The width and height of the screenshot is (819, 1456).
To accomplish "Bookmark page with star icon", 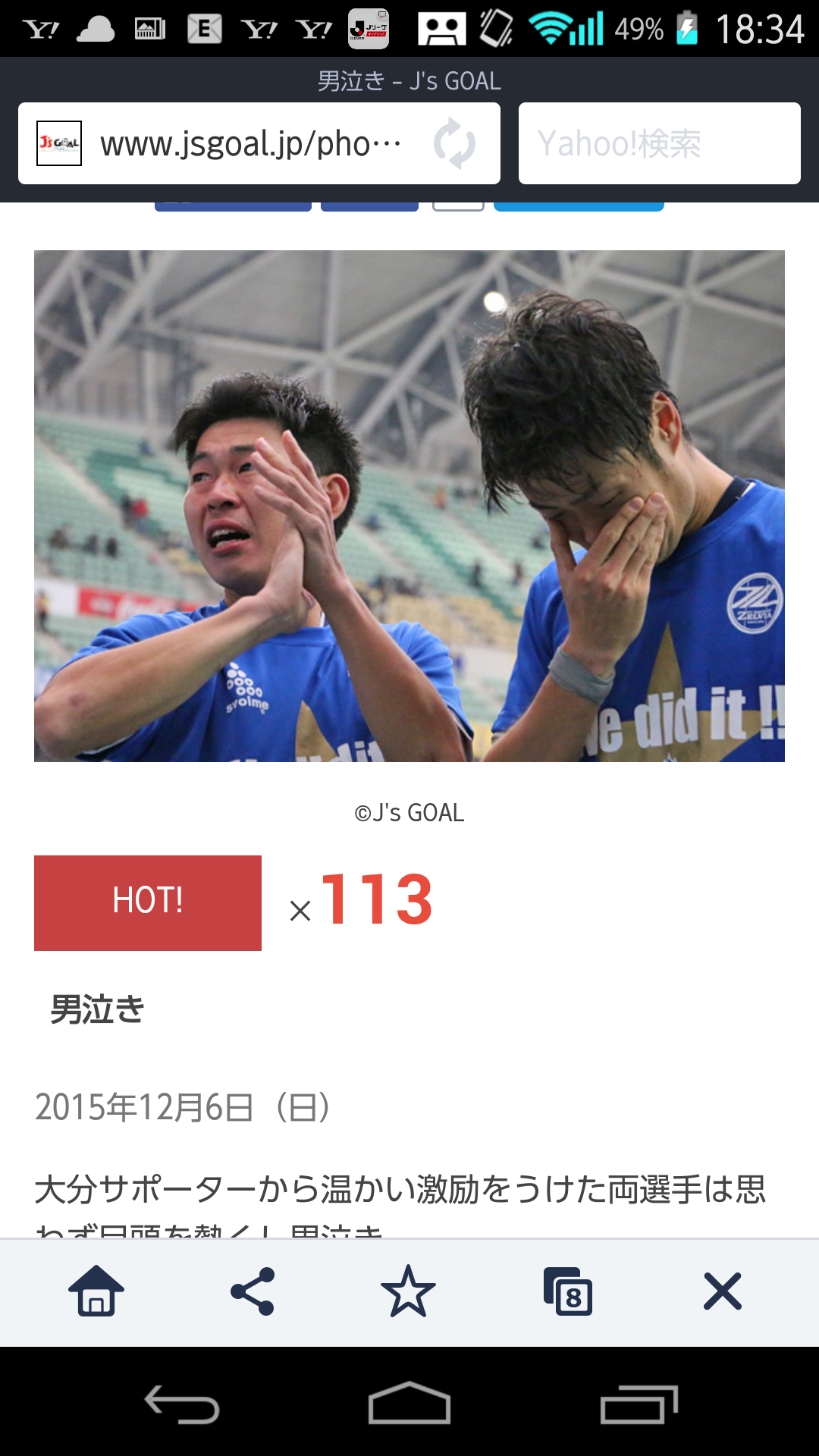I will pos(408,1291).
